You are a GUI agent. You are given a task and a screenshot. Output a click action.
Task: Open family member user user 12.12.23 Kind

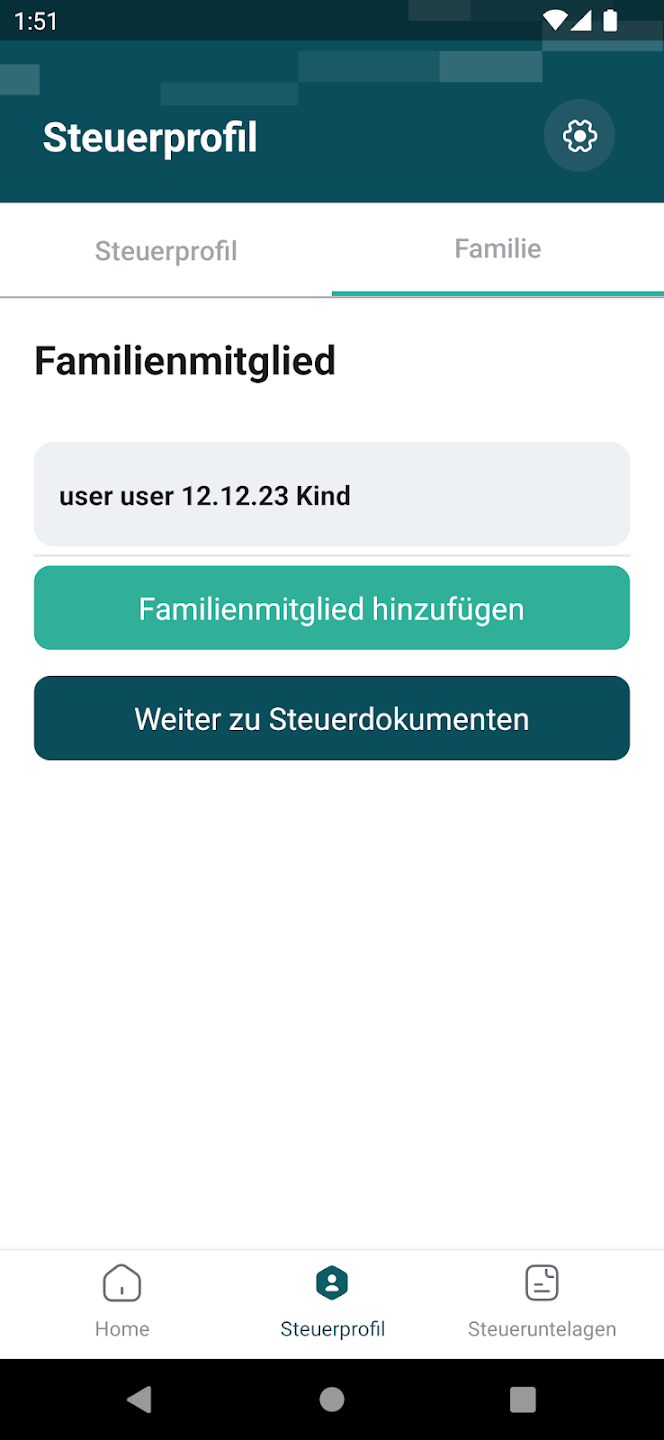coord(332,495)
